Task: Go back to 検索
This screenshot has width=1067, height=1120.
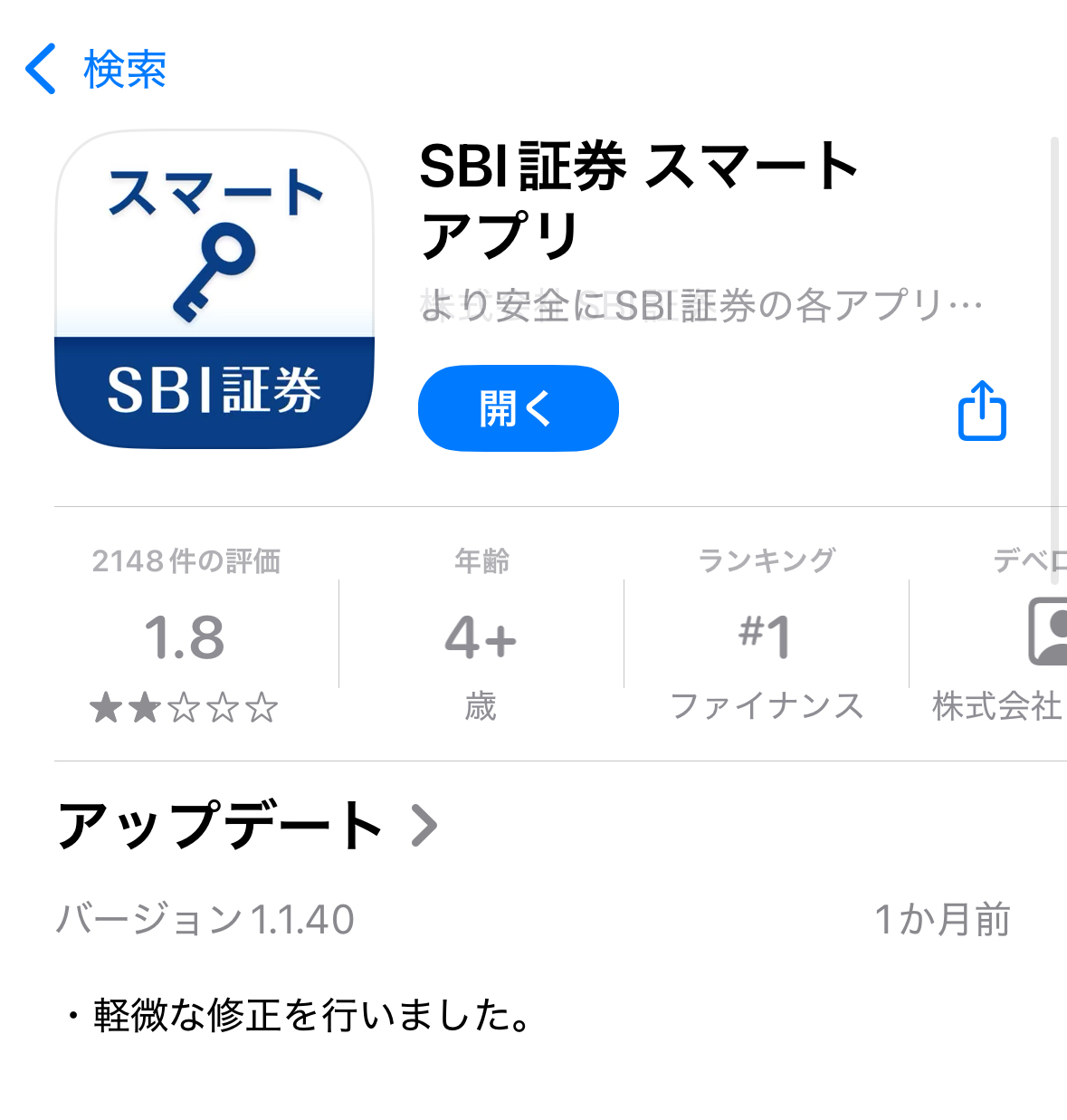Action: click(x=95, y=70)
